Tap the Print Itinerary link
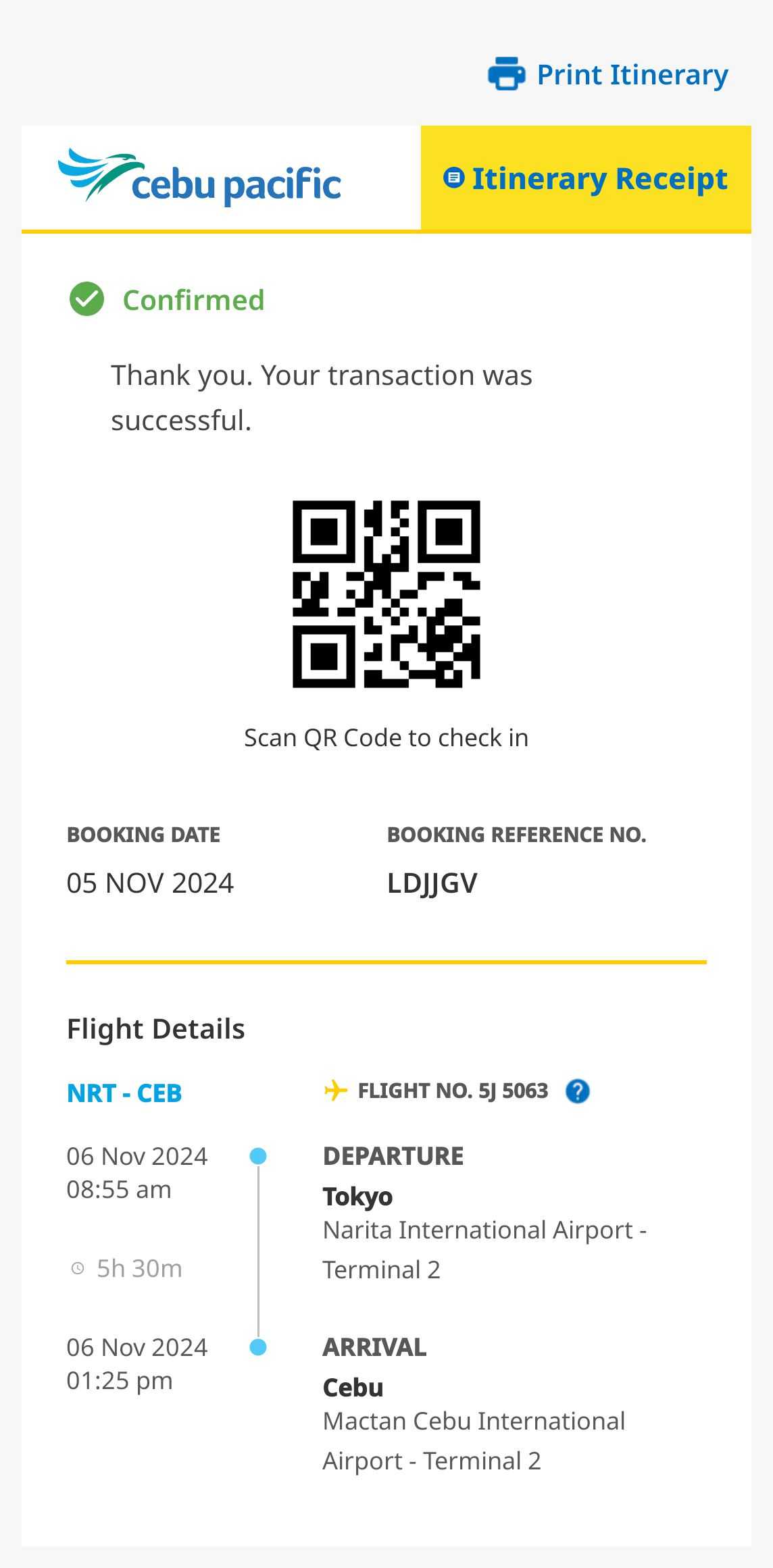773x1568 pixels. click(x=608, y=74)
